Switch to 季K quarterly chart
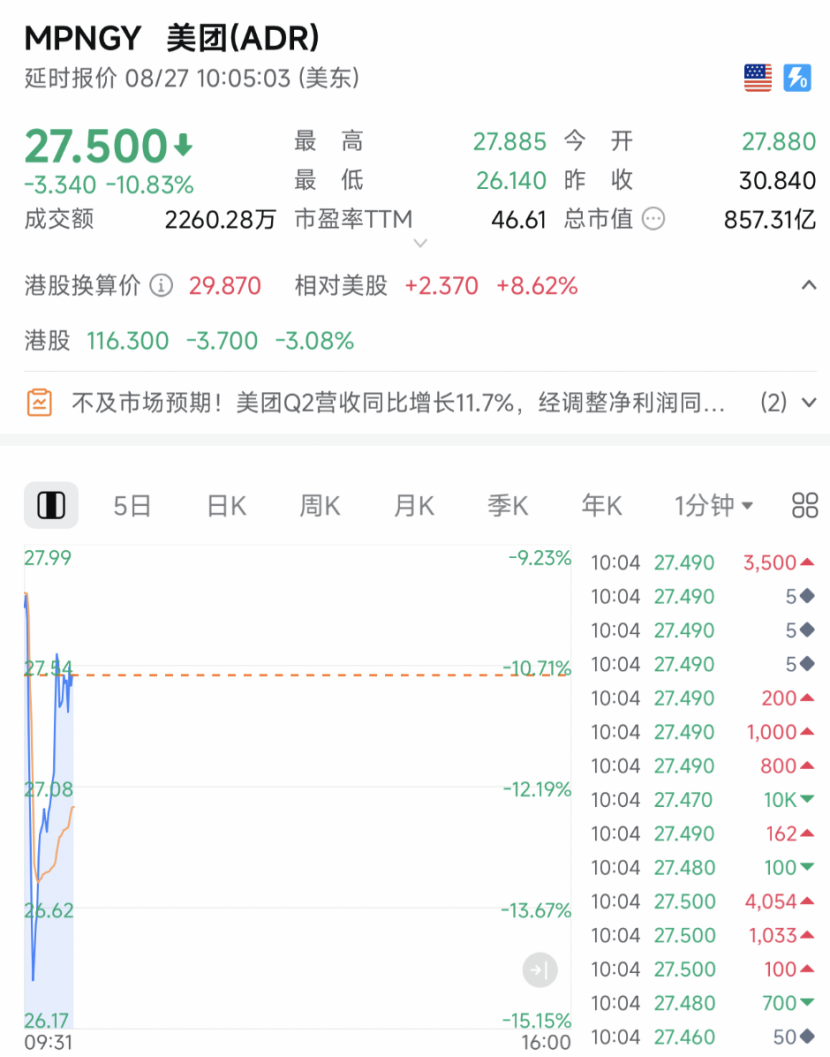The image size is (830, 1057). 507,506
